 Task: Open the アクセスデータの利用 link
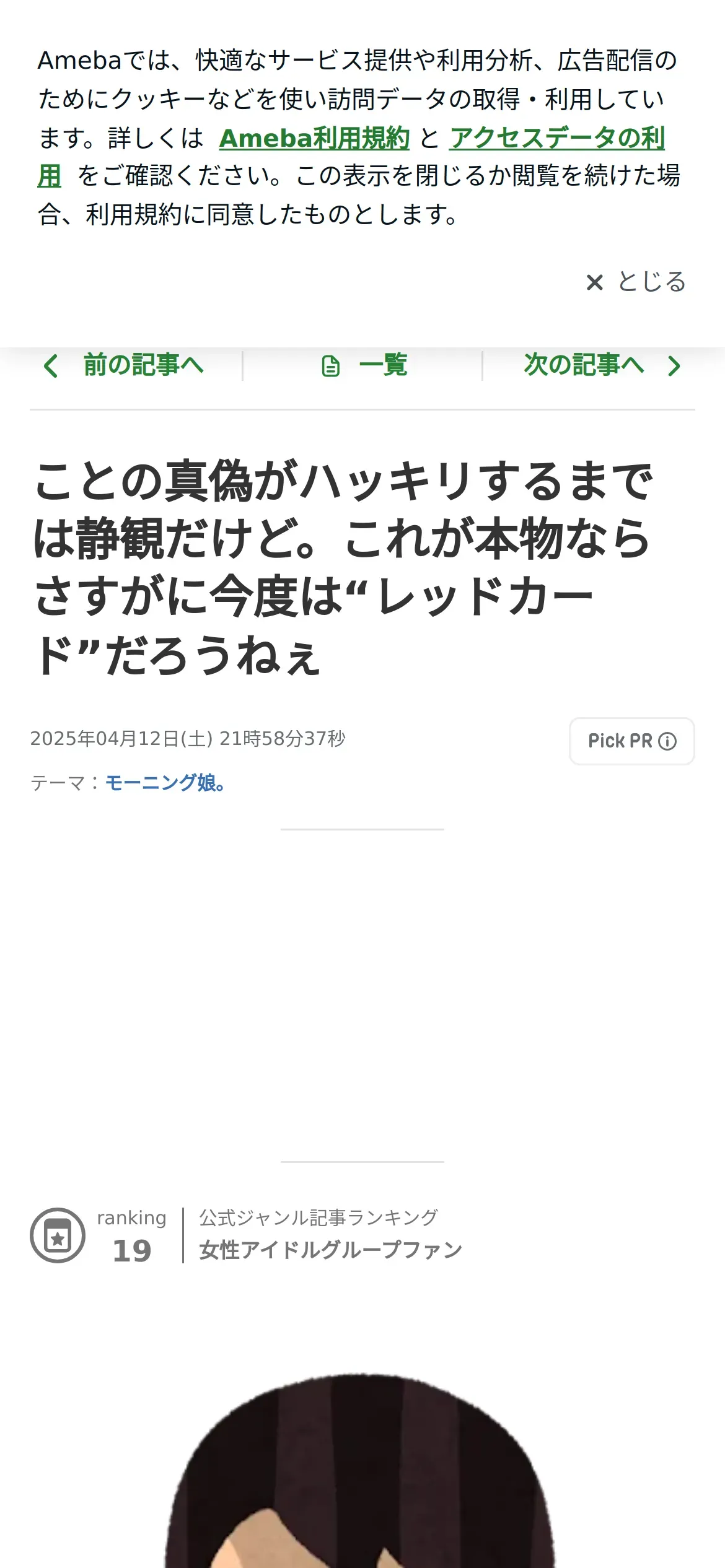click(x=557, y=137)
